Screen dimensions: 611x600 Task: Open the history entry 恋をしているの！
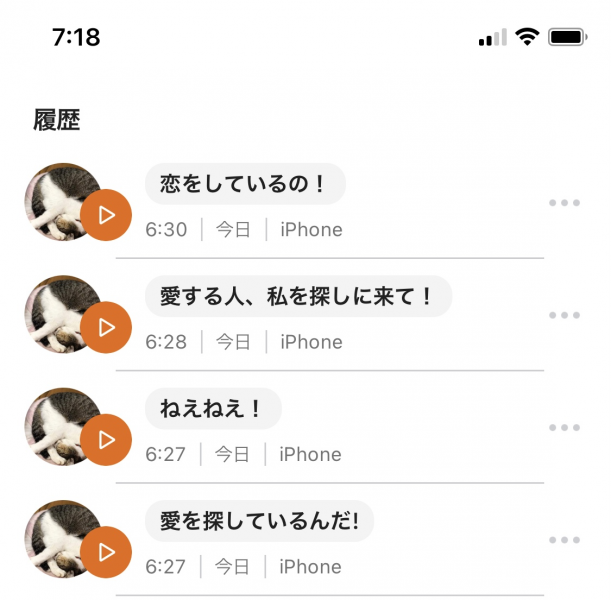pyautogui.click(x=245, y=185)
